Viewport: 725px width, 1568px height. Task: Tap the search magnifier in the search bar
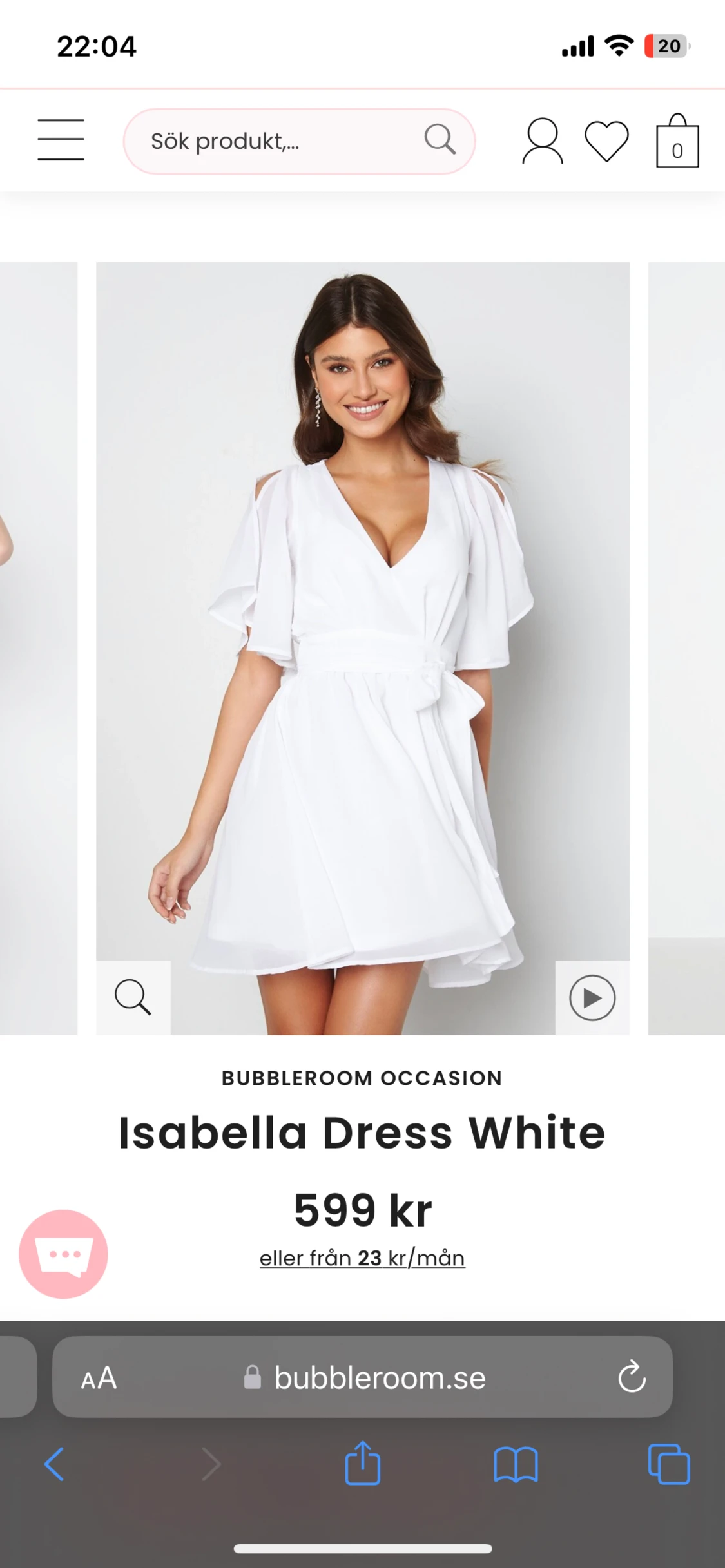tap(440, 140)
